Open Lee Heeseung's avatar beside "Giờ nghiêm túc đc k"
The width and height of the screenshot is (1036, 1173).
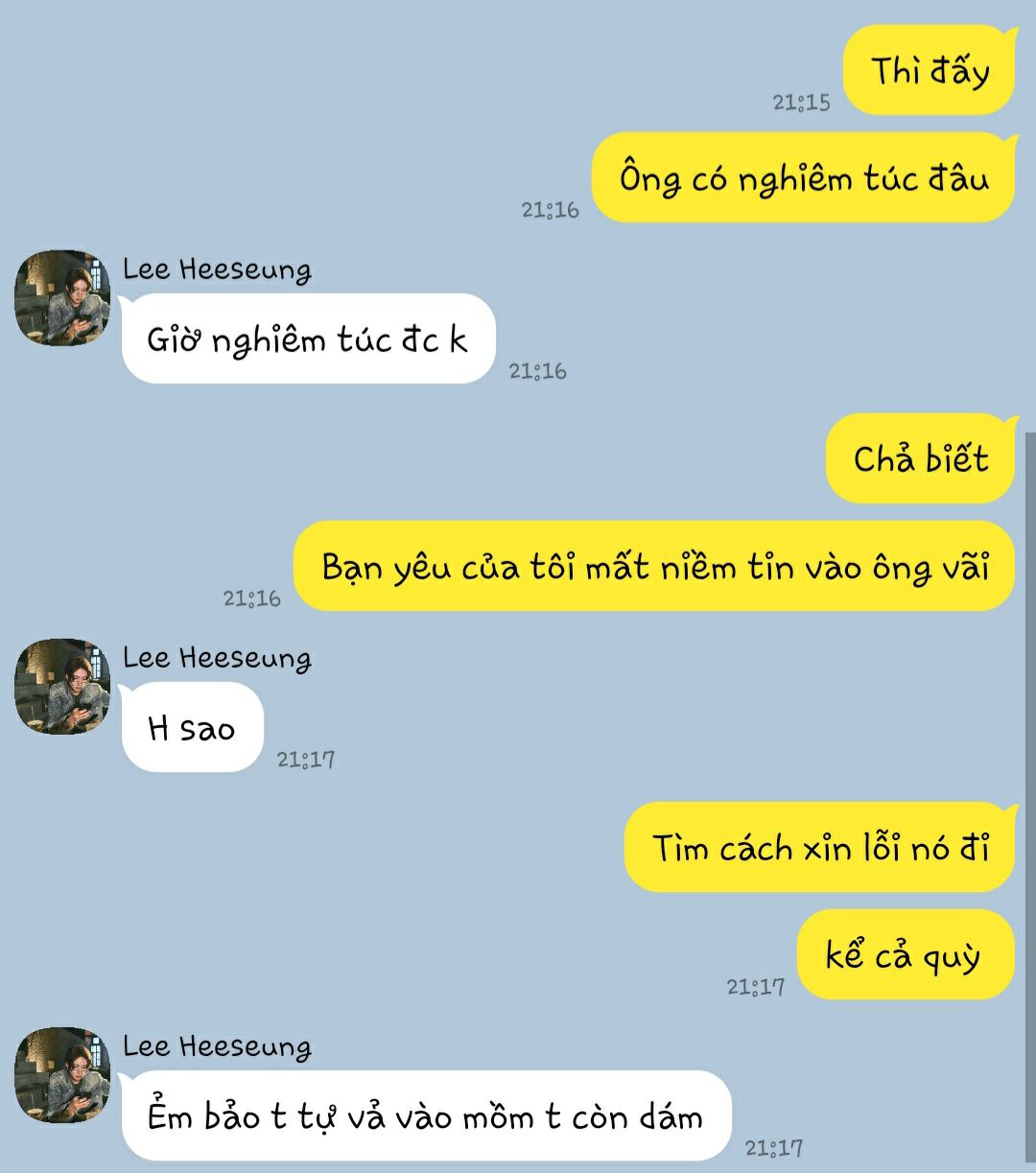click(62, 298)
